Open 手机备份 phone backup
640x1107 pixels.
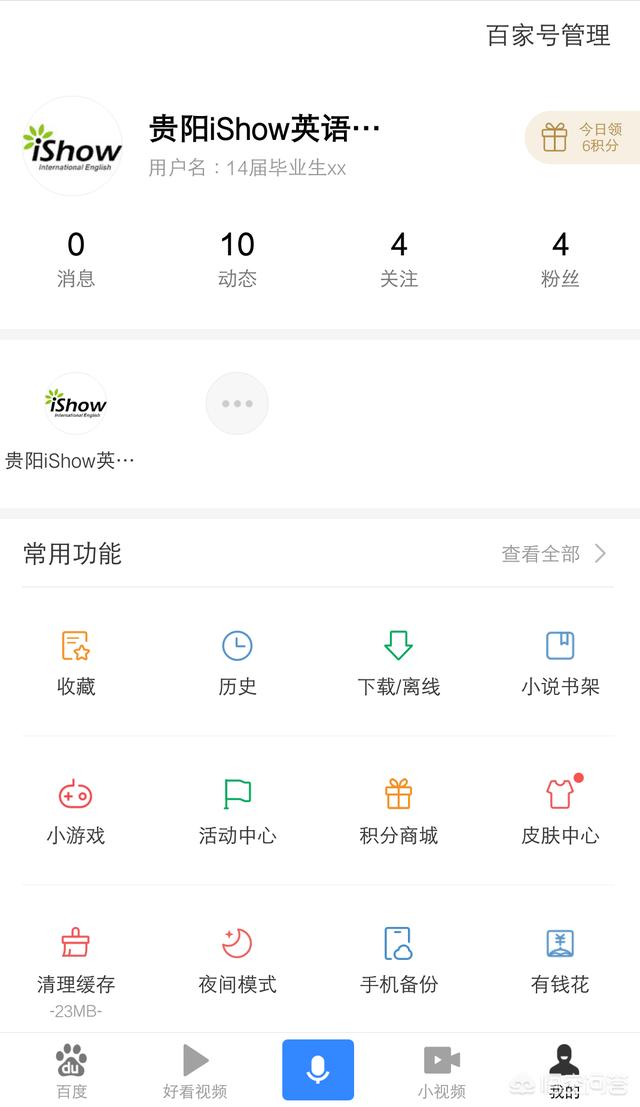click(399, 961)
